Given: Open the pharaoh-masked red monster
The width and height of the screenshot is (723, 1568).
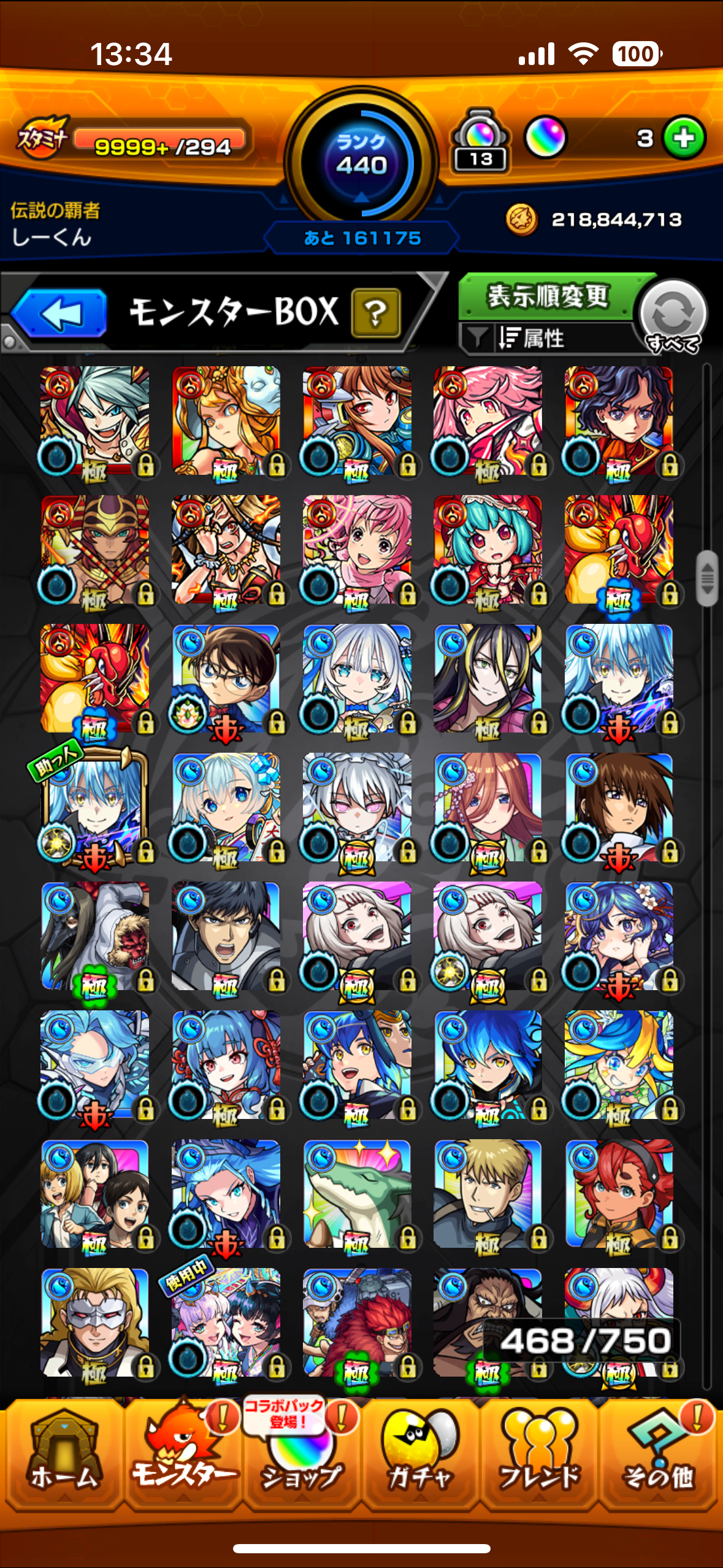Looking at the screenshot, I should [94, 549].
